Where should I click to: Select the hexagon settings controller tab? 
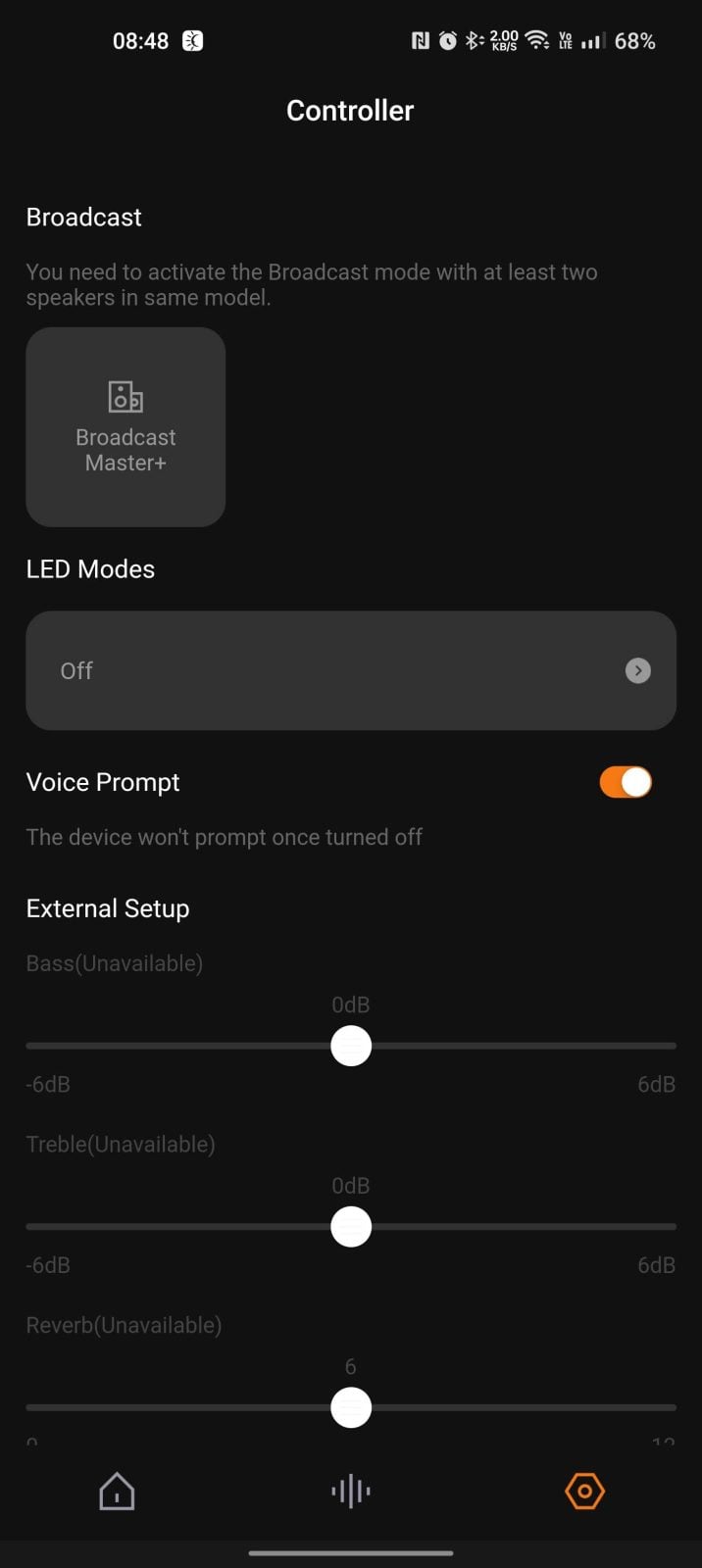tap(584, 1492)
